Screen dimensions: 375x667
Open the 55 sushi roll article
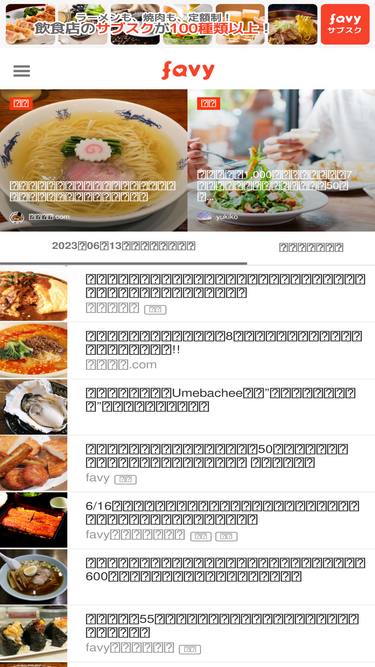click(188, 633)
